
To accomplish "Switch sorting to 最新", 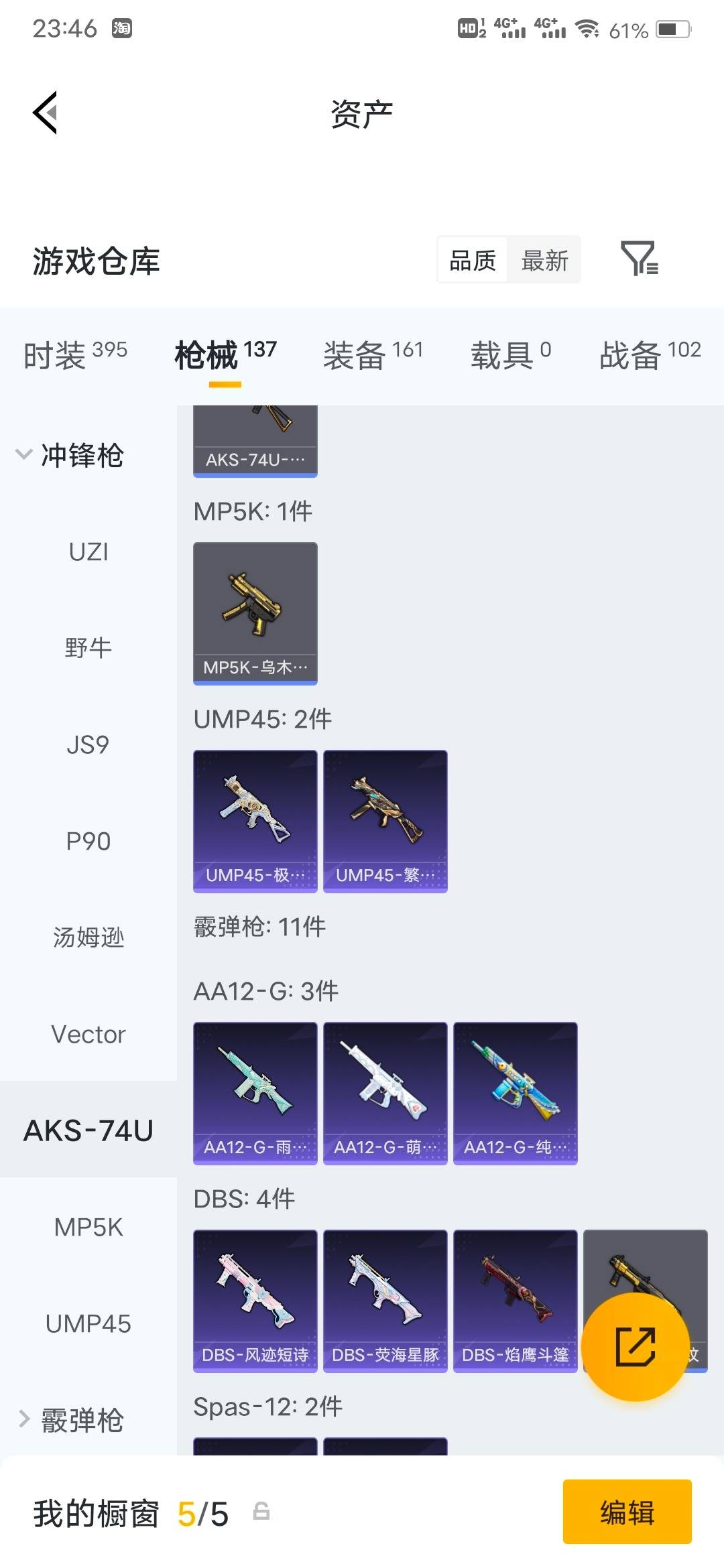I will tap(545, 260).
